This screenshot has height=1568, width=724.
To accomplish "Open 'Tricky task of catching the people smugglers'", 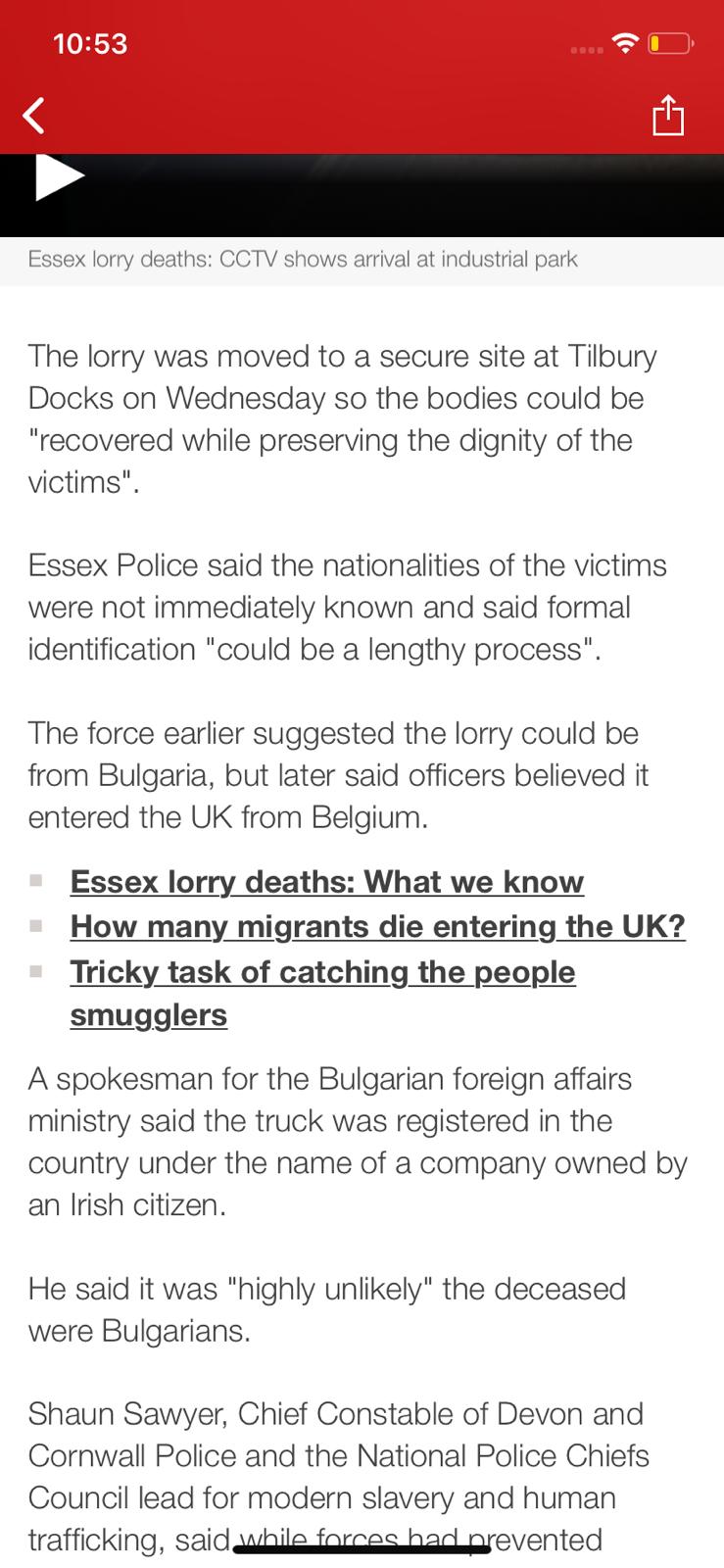I will 322,972.
